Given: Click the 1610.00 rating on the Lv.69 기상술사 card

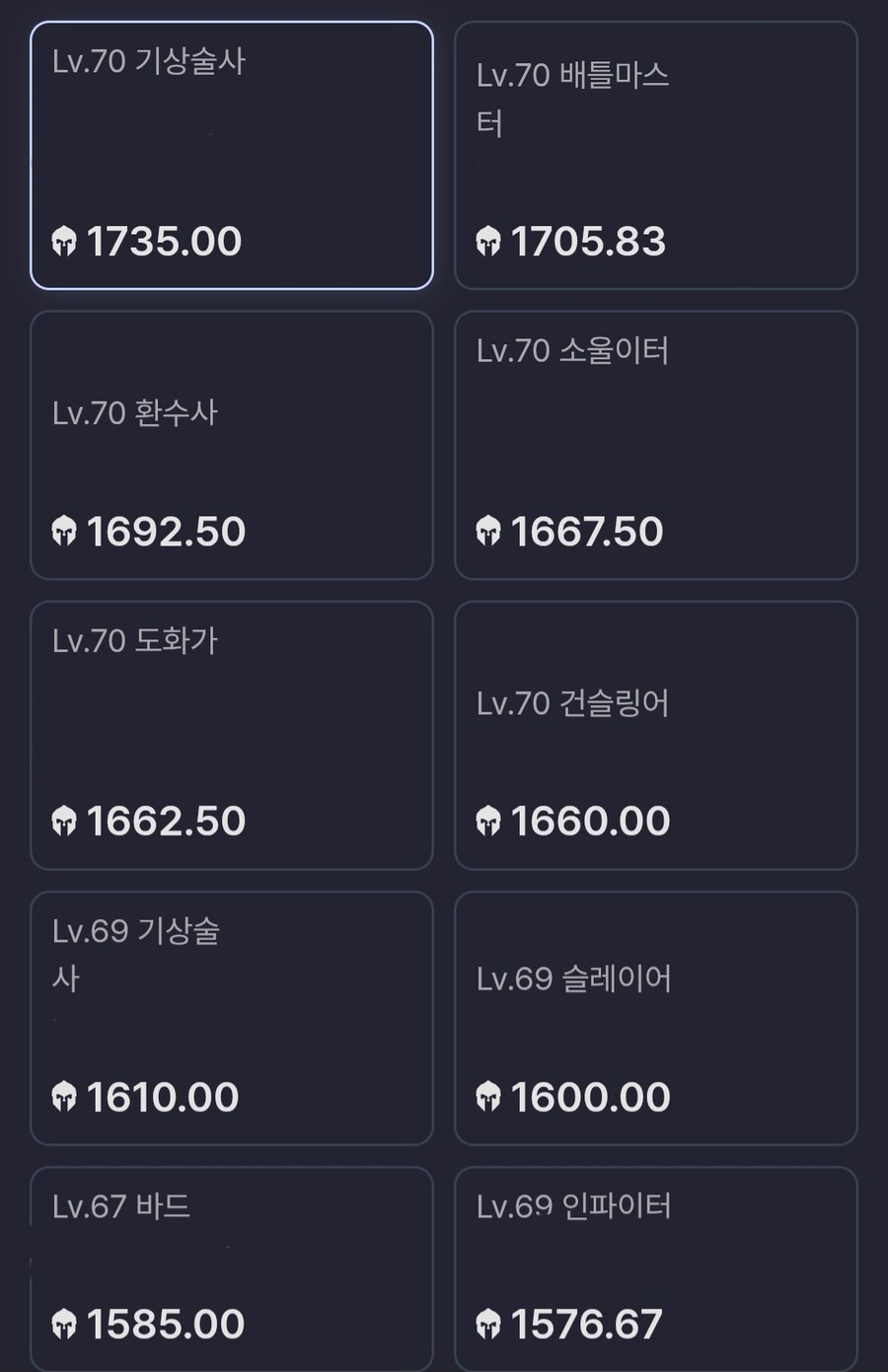Looking at the screenshot, I should coord(163,1096).
